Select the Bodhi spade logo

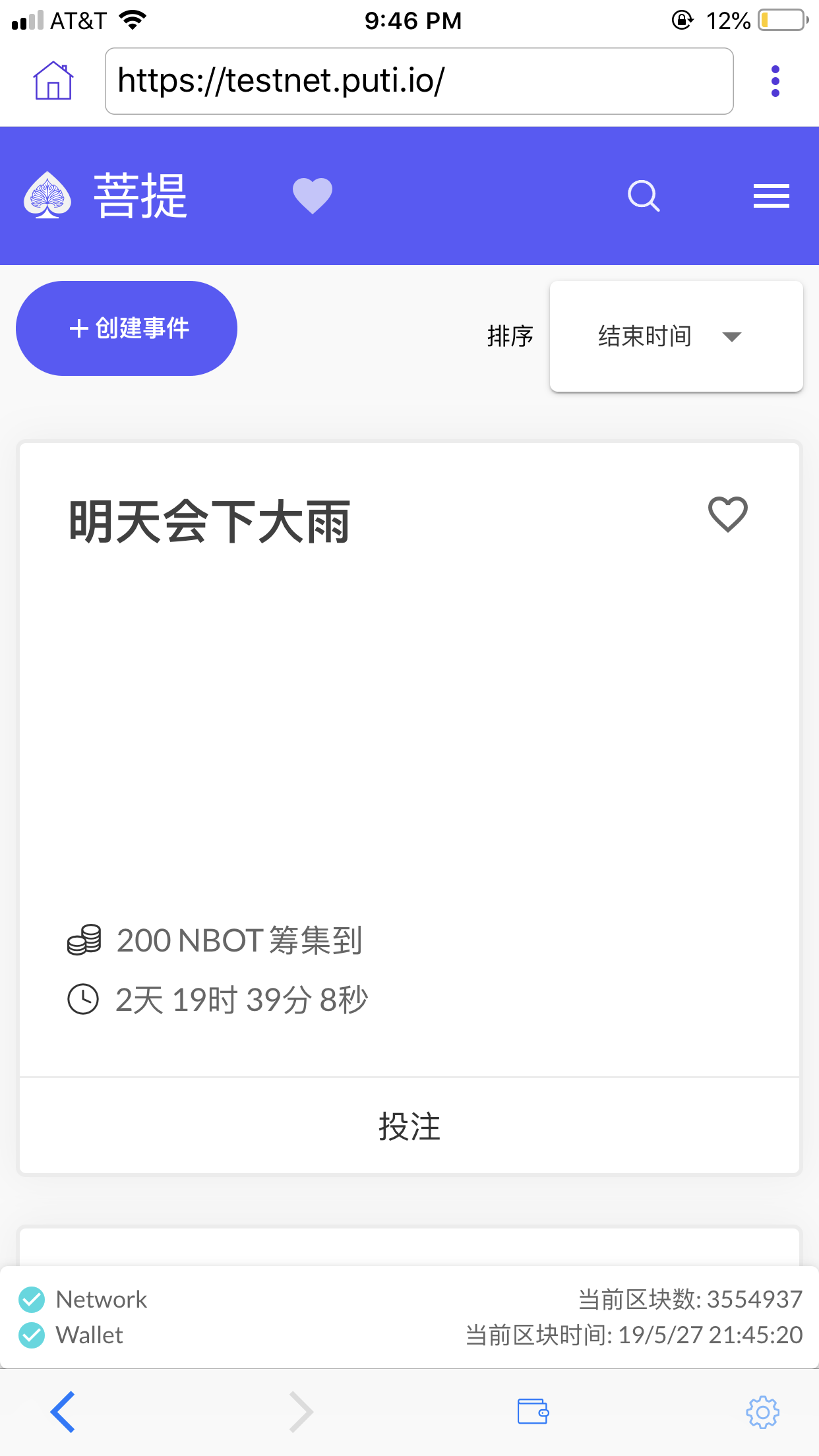47,195
